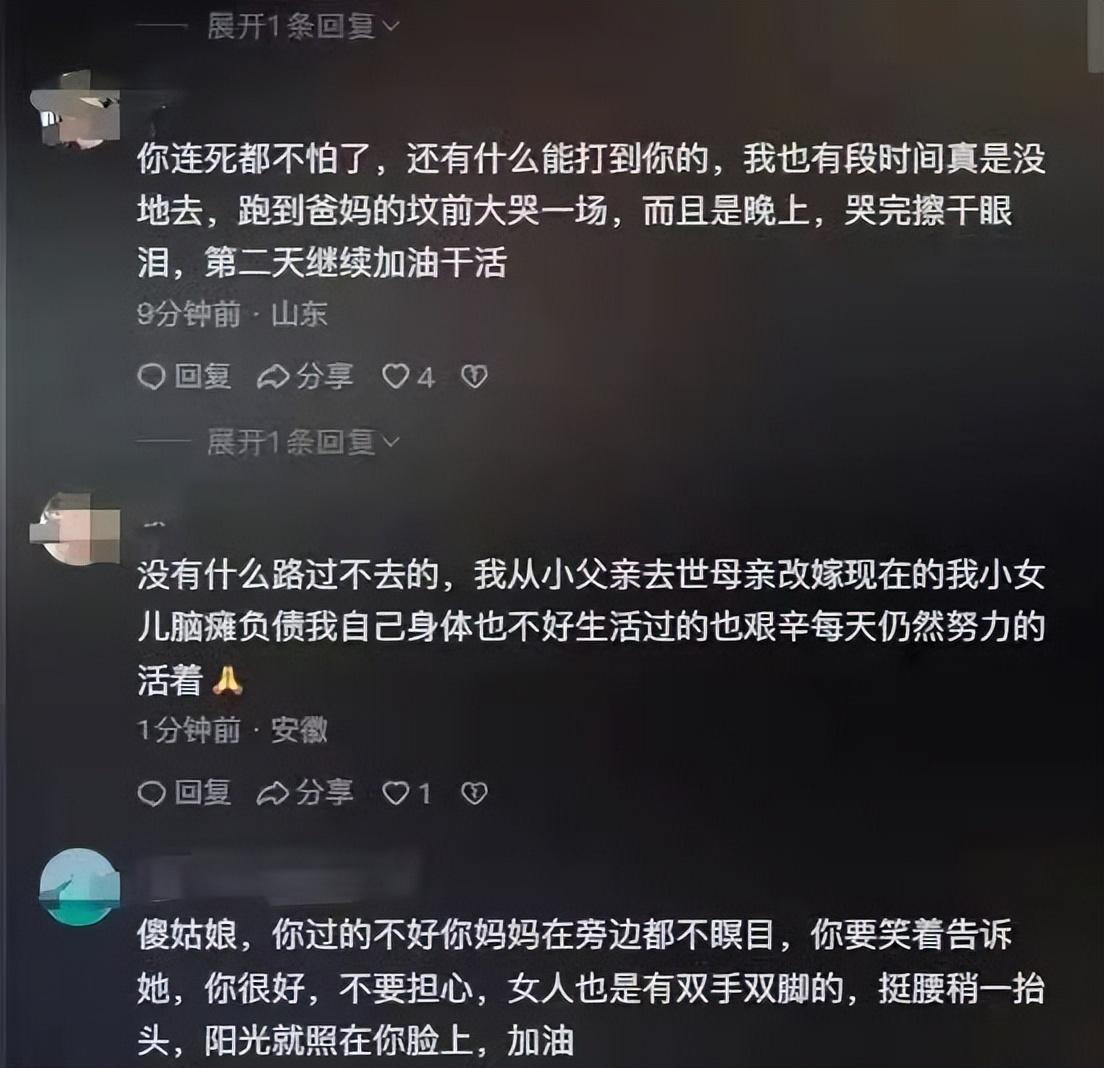Viewport: 1104px width, 1068px height.
Task: Open the teal avatar of the 傻姑娘 commenter
Action: (x=79, y=887)
